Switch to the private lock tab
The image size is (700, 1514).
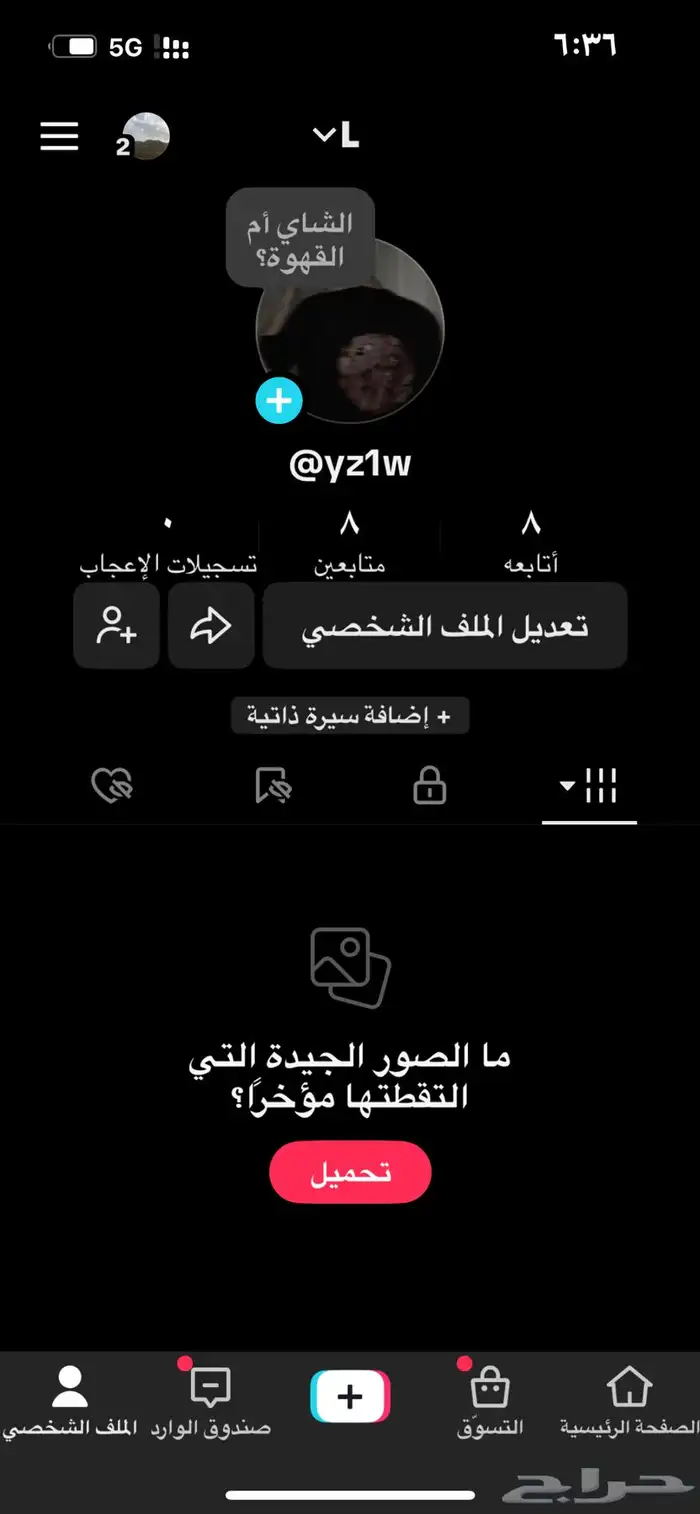coord(429,788)
